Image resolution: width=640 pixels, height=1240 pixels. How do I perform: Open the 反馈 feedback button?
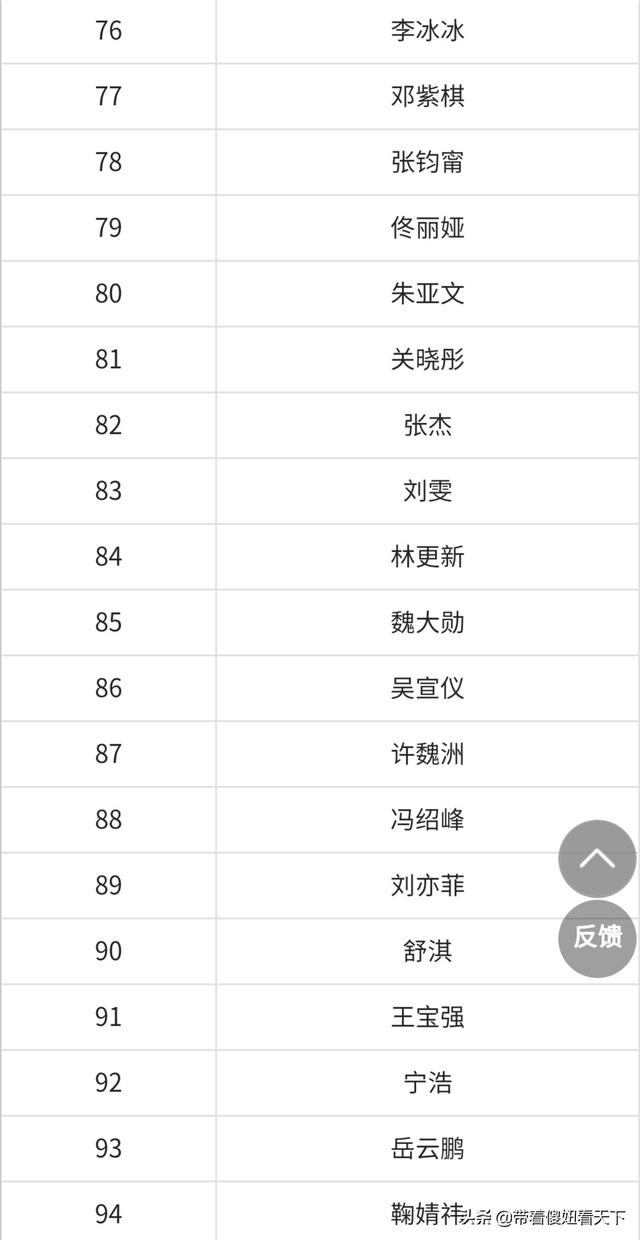point(597,938)
